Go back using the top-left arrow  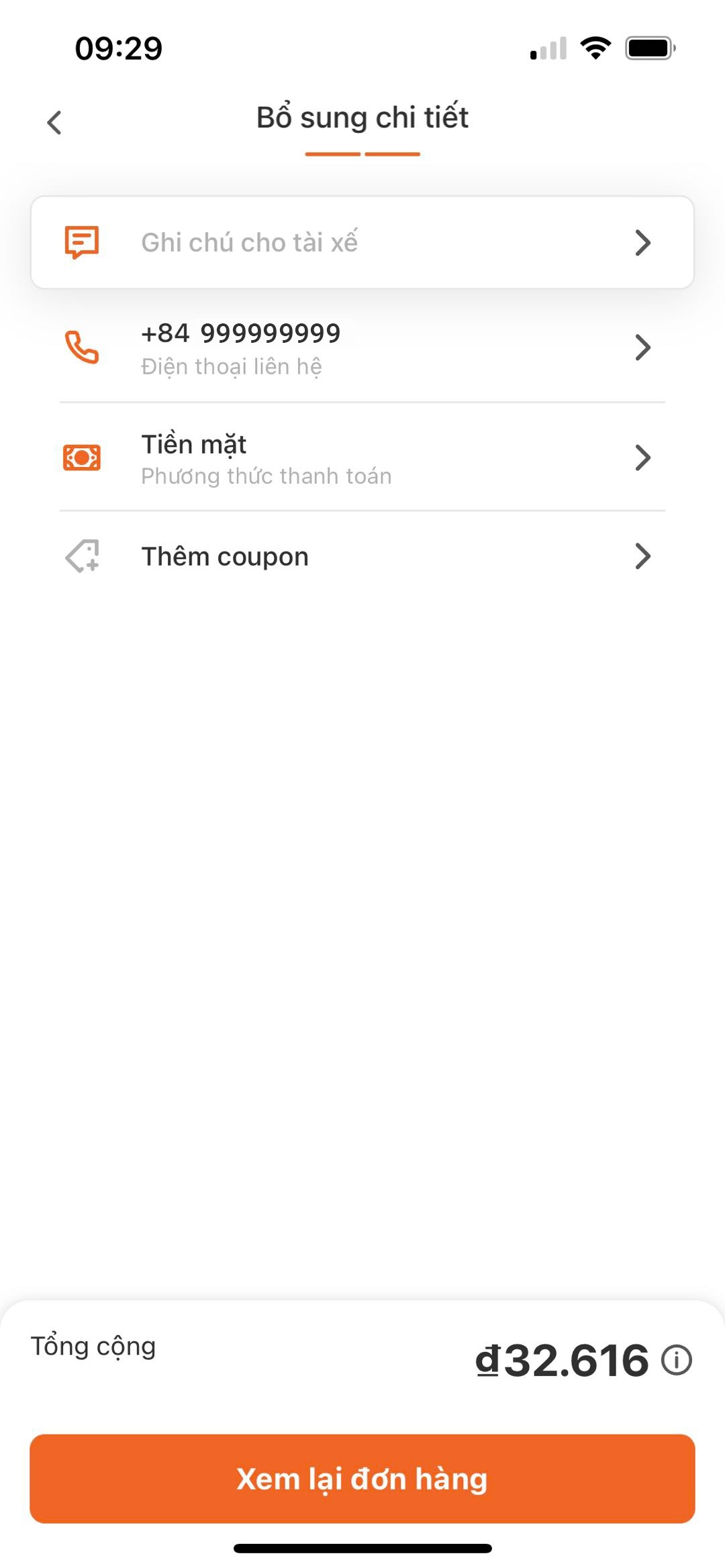tap(54, 122)
